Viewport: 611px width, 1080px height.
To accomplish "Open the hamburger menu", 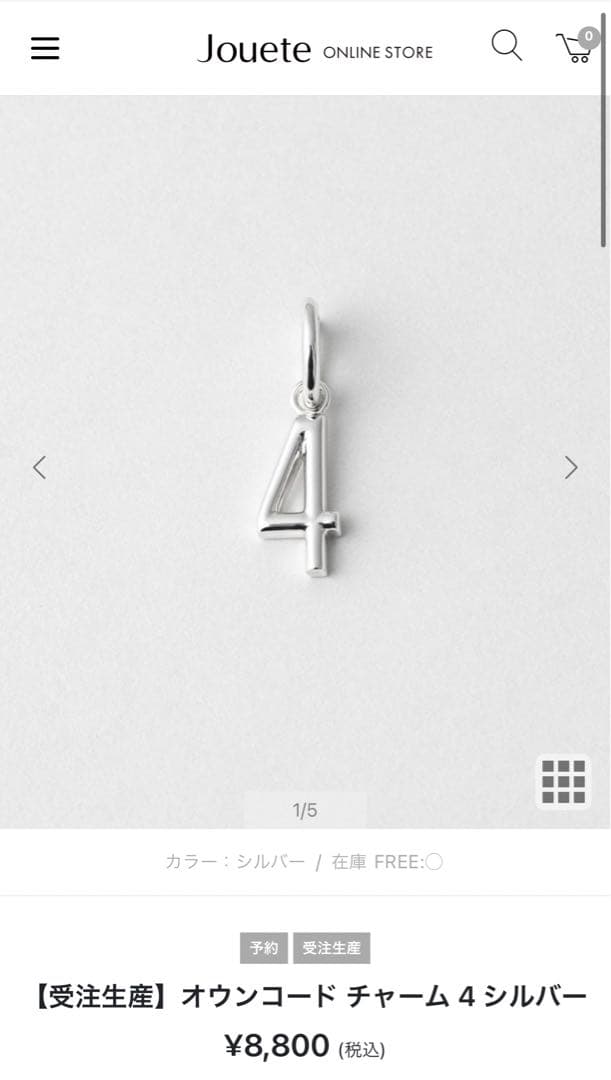I will point(45,48).
